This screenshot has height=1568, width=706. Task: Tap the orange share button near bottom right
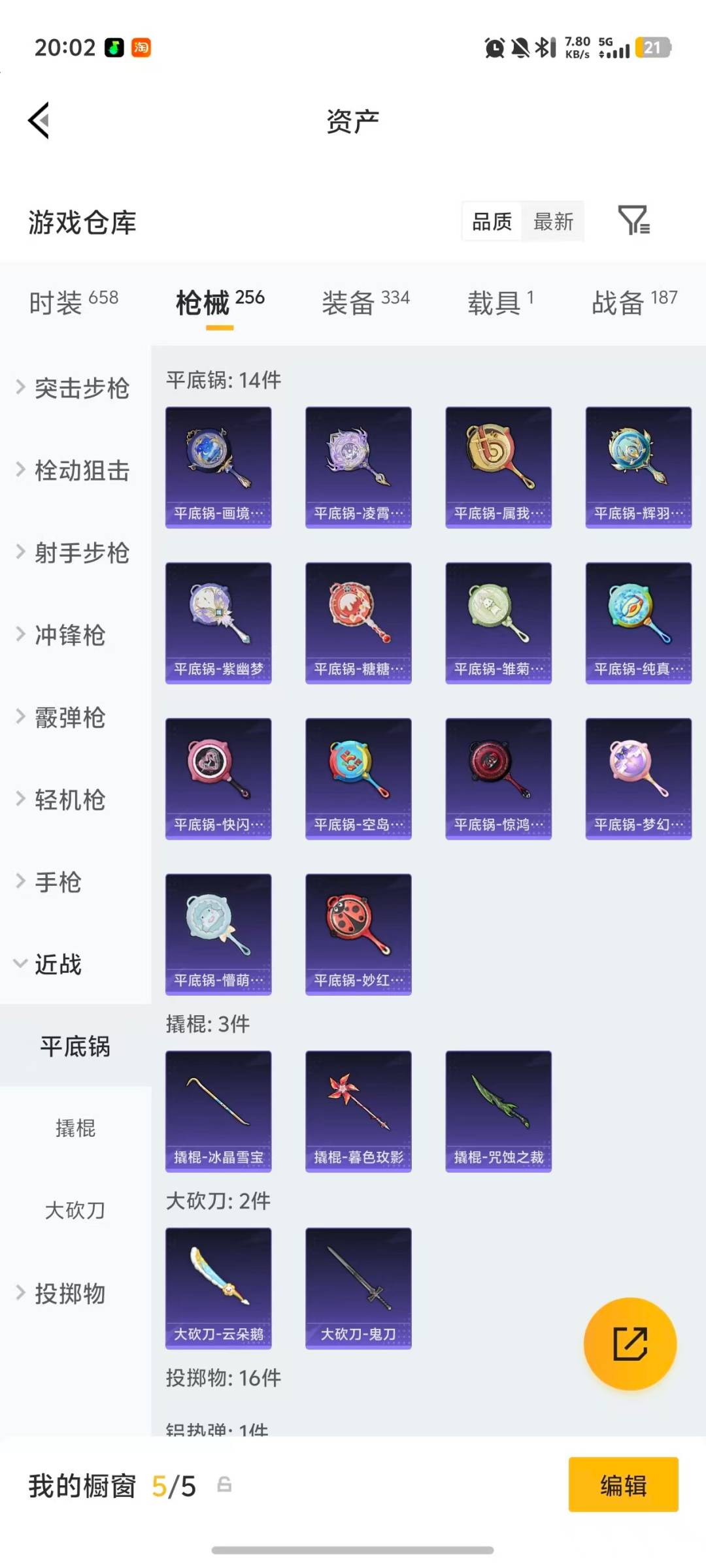coord(629,1343)
